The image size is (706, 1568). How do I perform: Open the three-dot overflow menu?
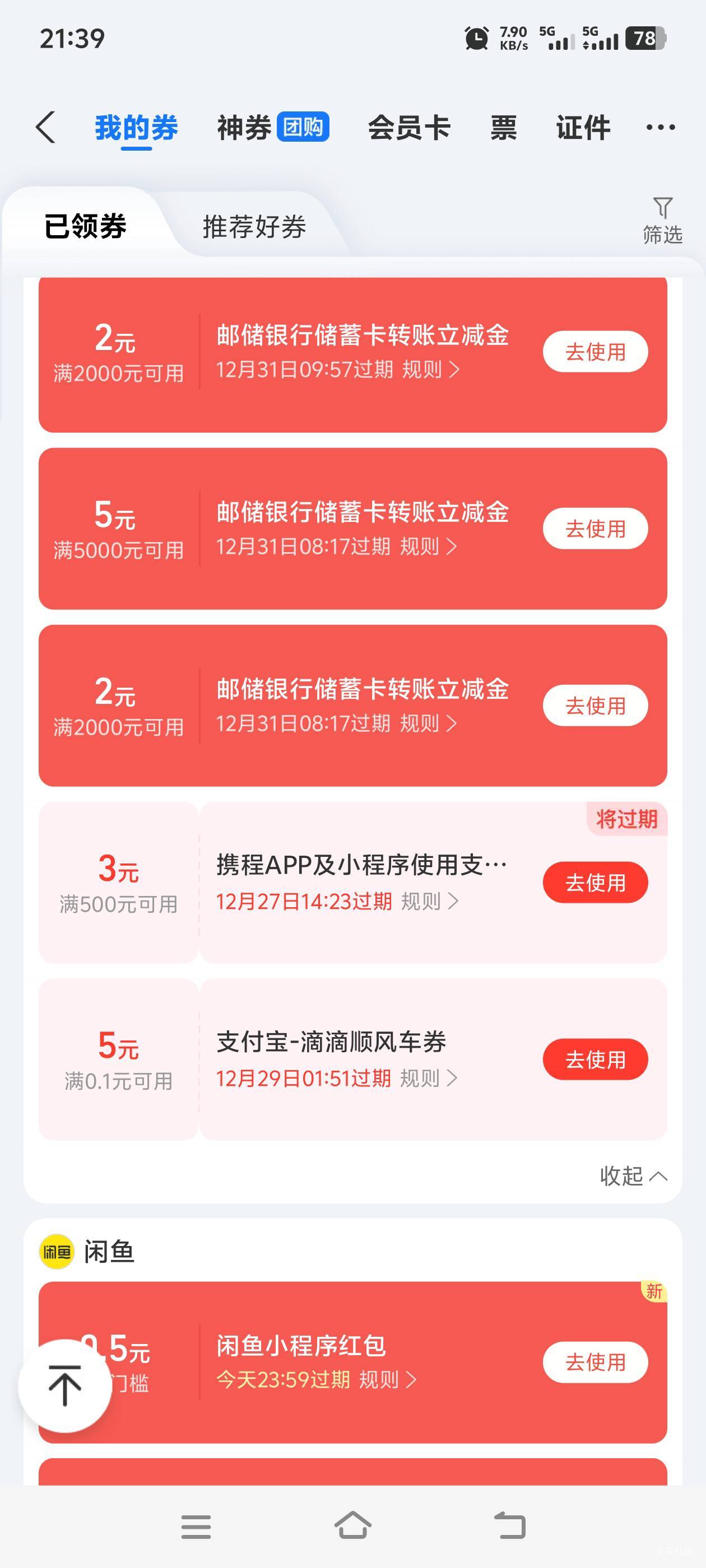point(661,127)
